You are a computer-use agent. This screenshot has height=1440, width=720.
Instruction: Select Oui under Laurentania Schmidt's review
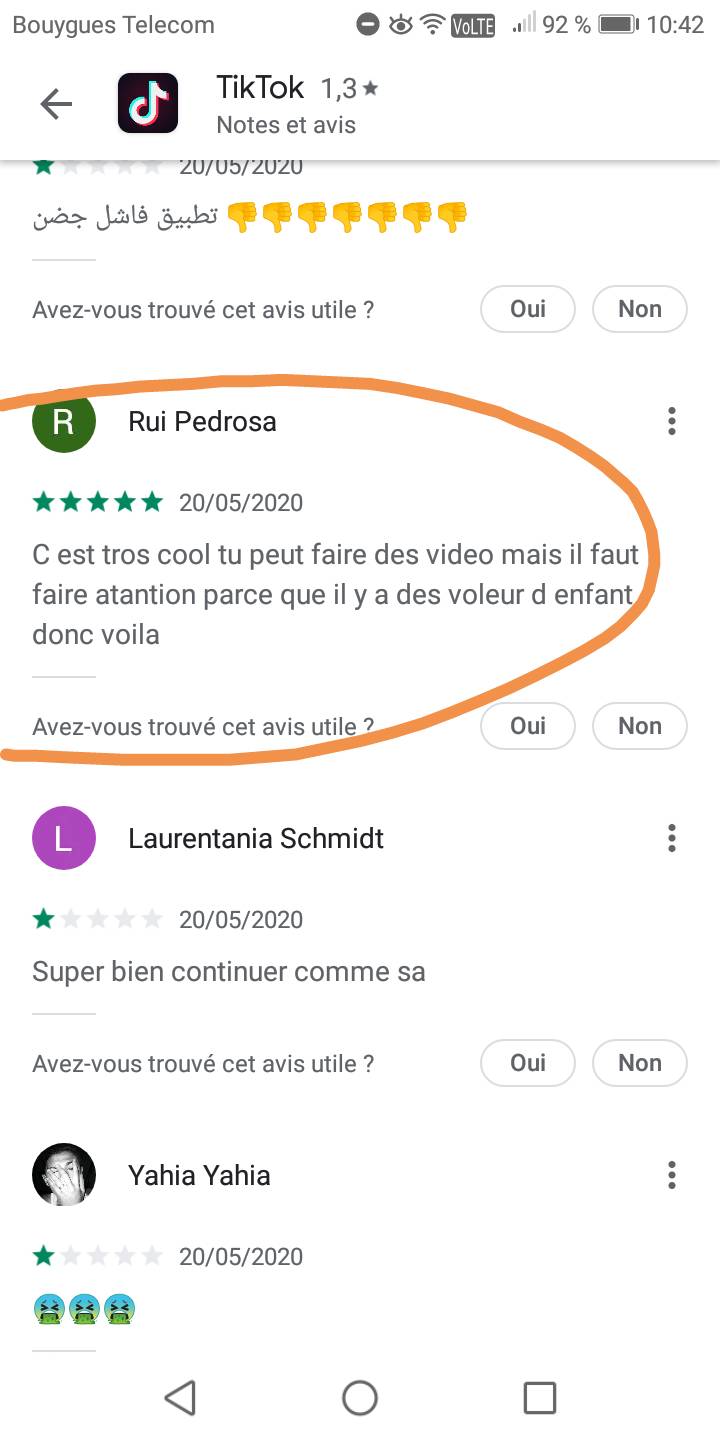point(528,1062)
